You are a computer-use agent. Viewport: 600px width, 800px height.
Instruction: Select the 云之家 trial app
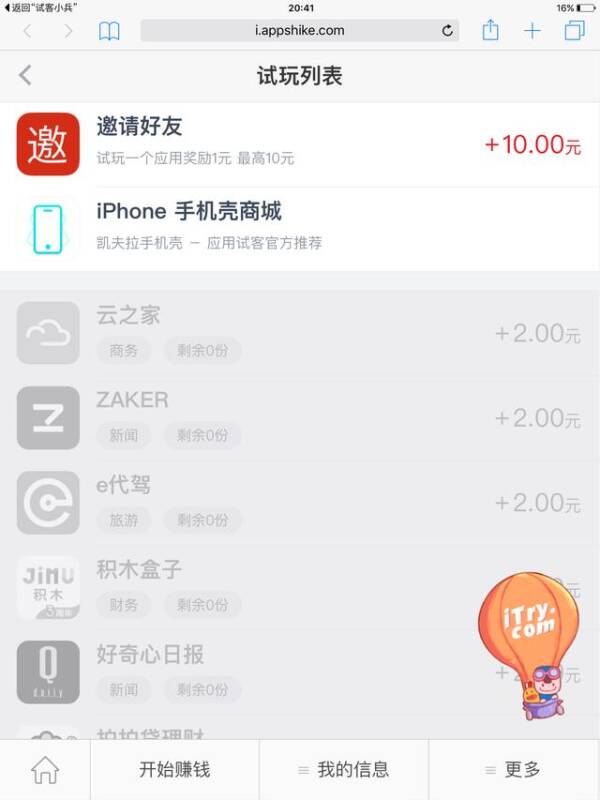click(x=300, y=333)
